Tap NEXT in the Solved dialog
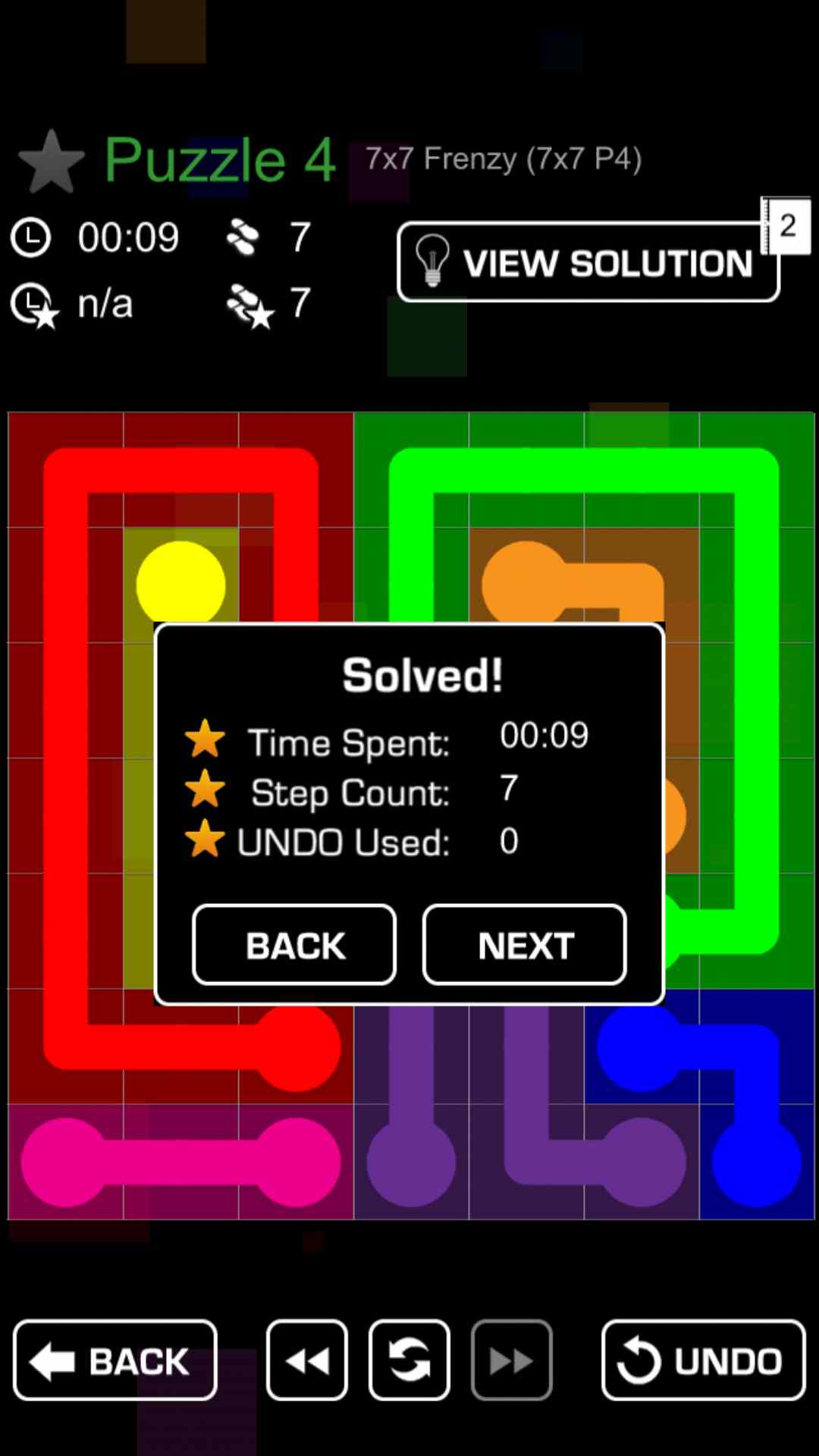 pyautogui.click(x=524, y=945)
